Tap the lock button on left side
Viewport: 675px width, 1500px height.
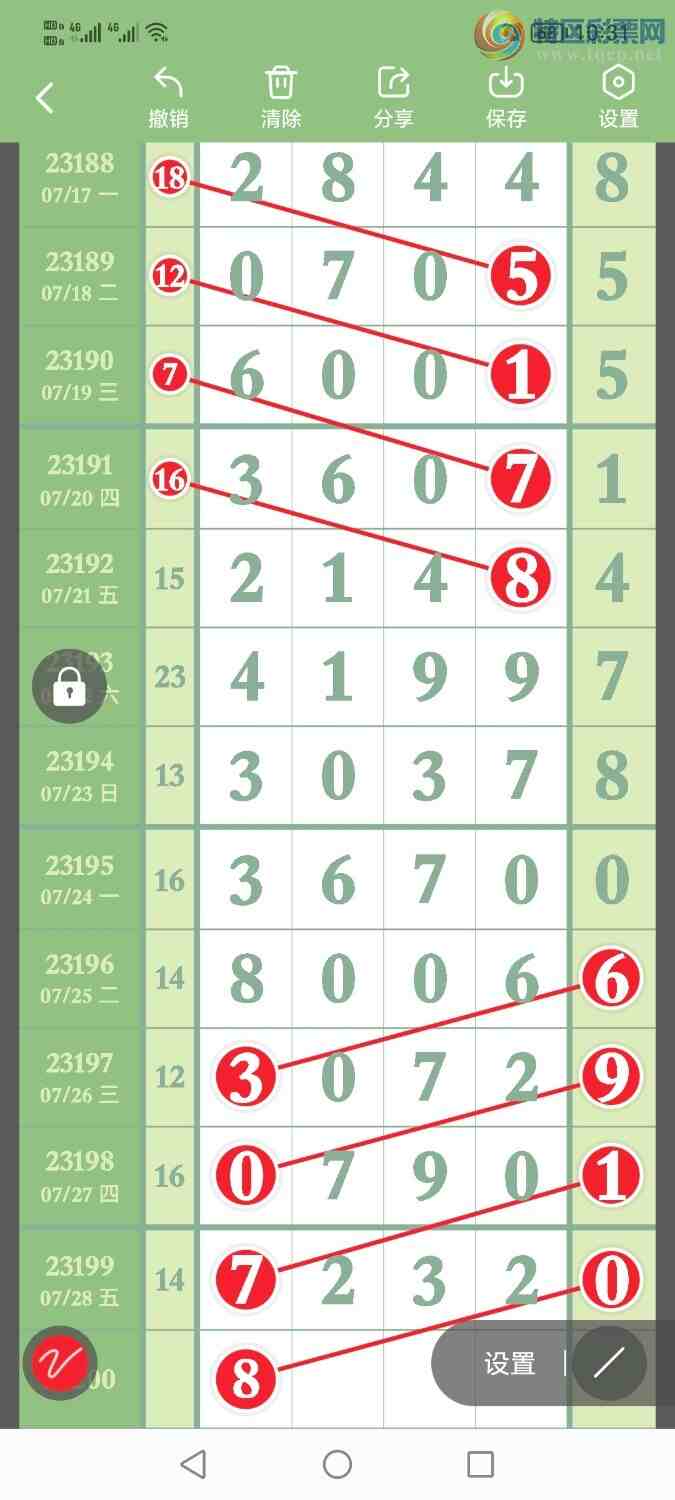click(x=69, y=686)
